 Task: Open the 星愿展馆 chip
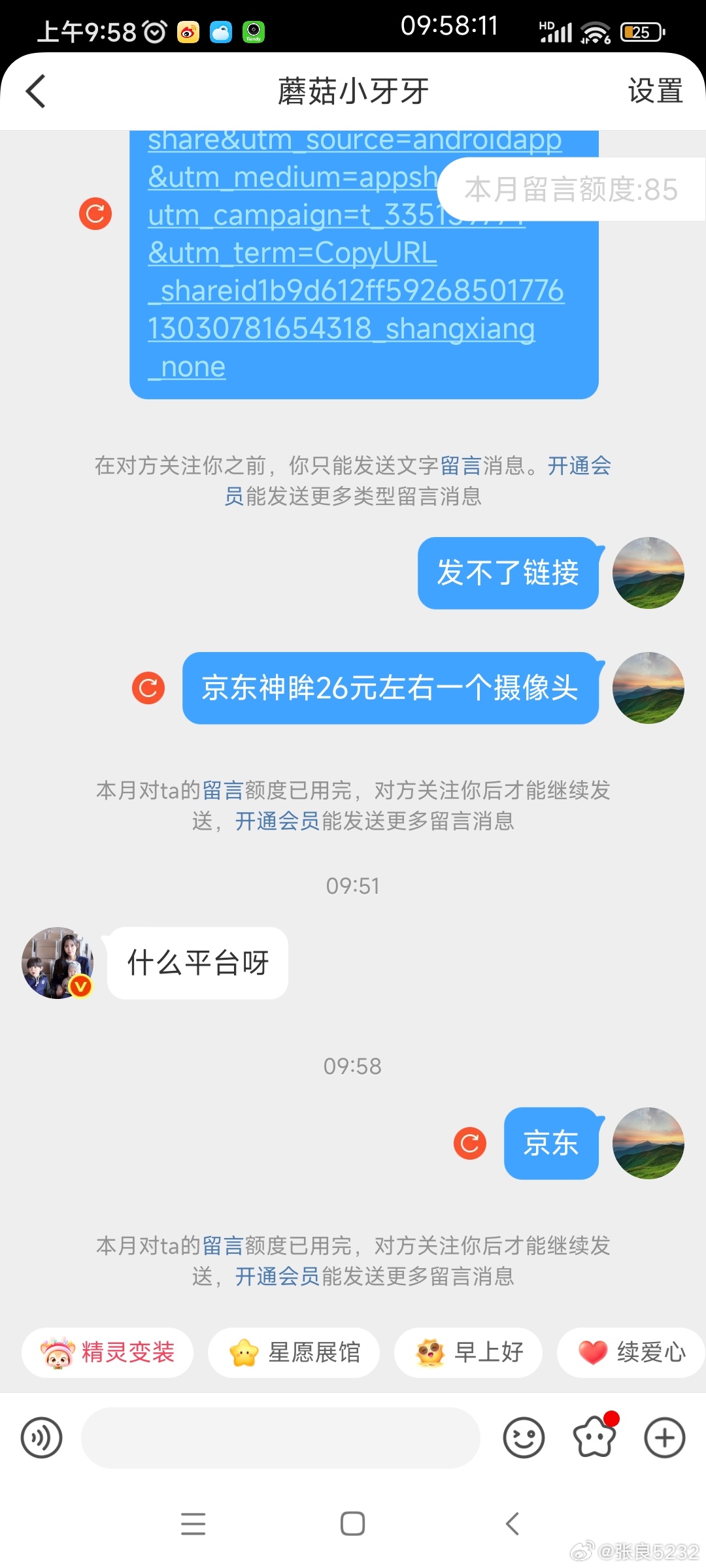click(x=294, y=1352)
